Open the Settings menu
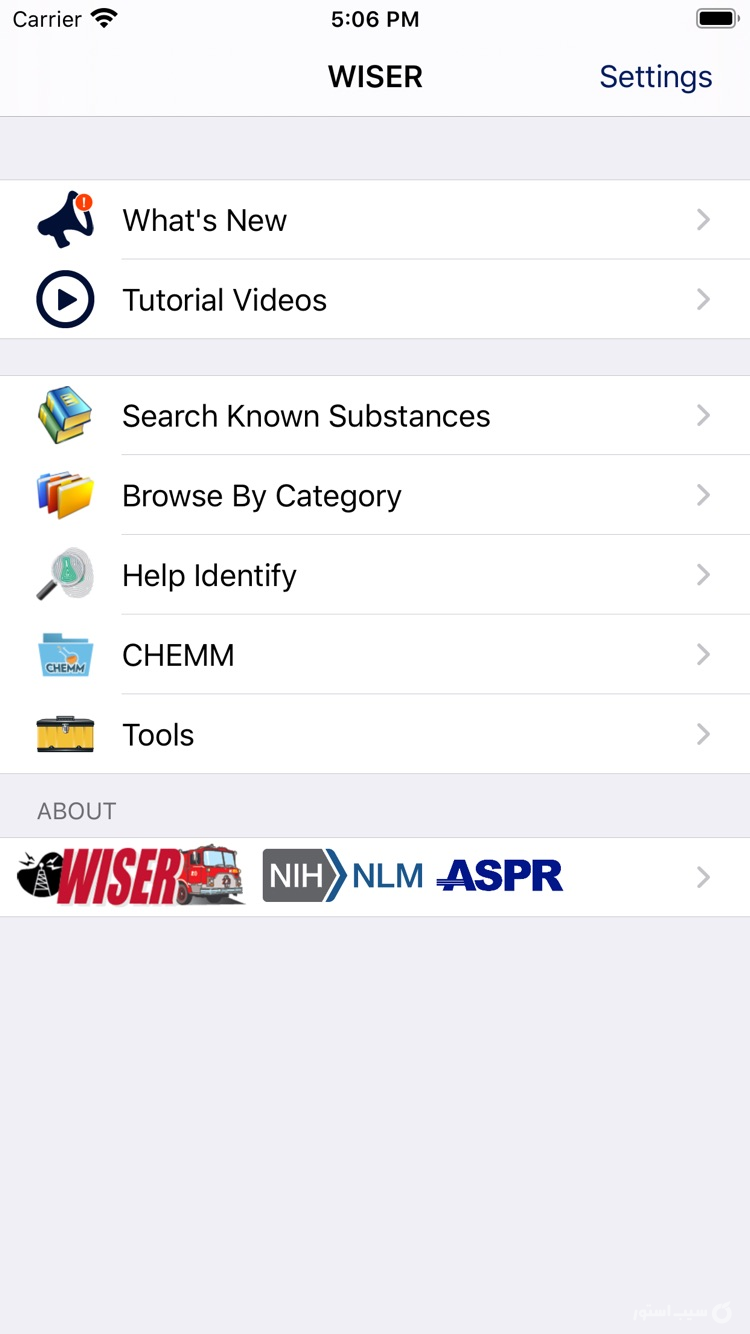The width and height of the screenshot is (750, 1334). [655, 76]
